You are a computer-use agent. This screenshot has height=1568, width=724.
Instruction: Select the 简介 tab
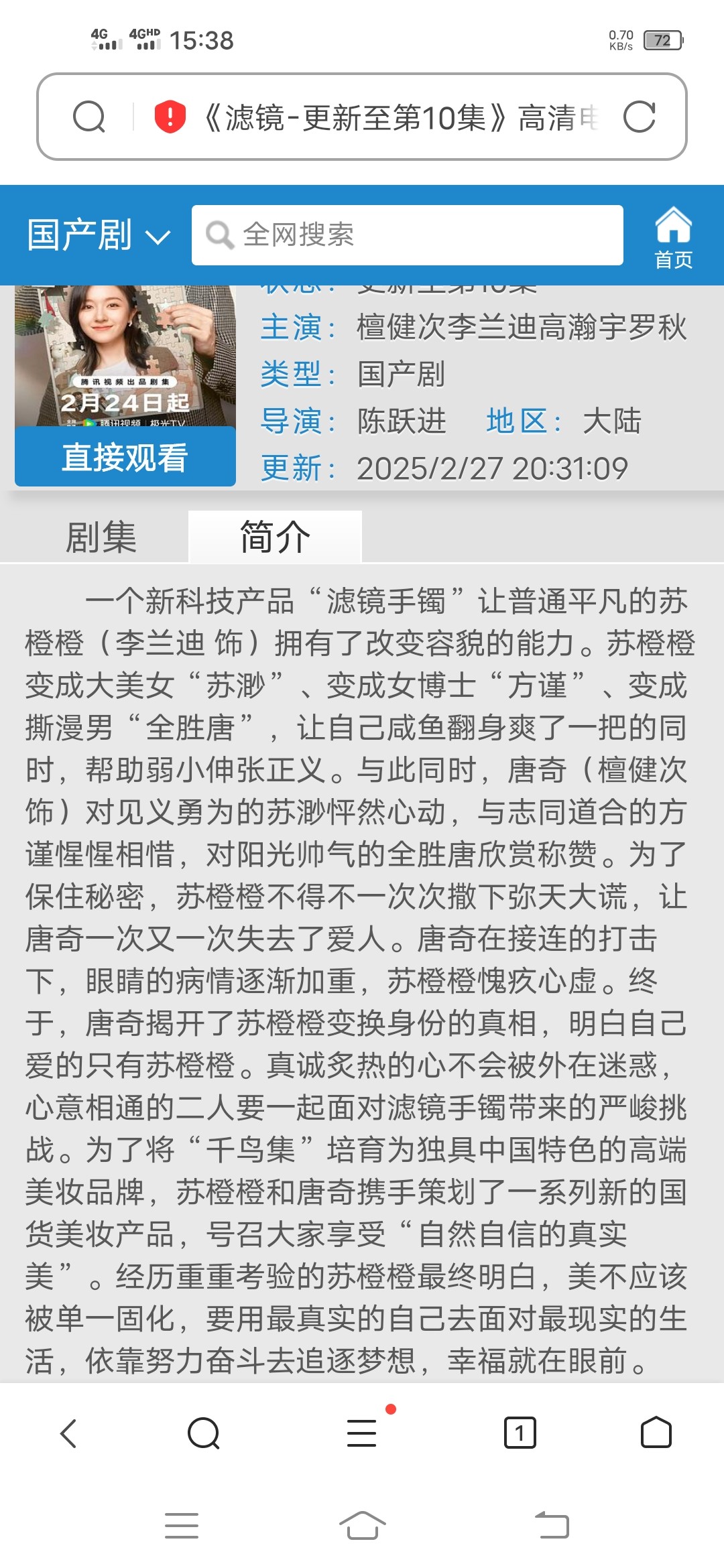pos(275,537)
